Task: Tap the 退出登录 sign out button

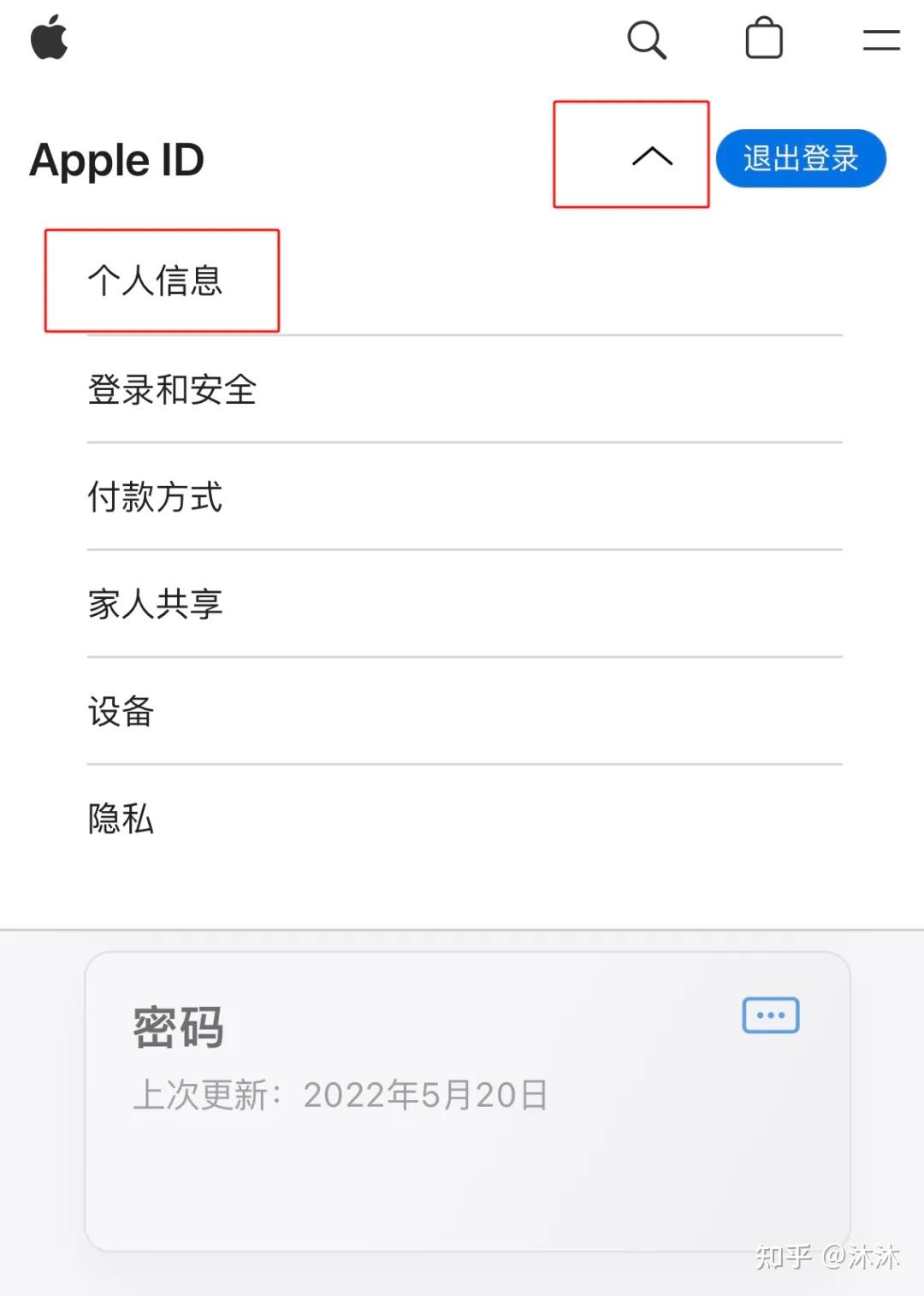Action: [800, 158]
